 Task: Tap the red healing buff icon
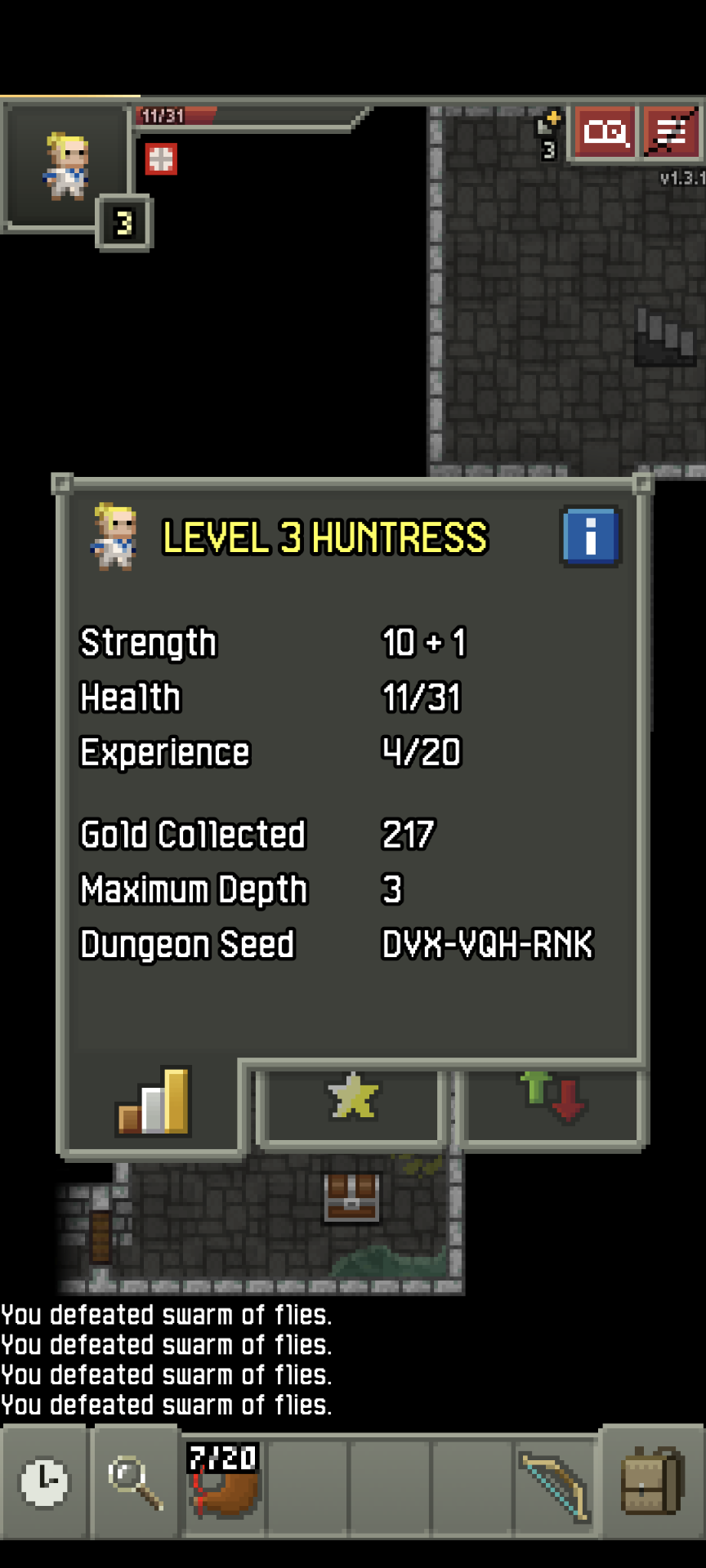click(x=161, y=159)
